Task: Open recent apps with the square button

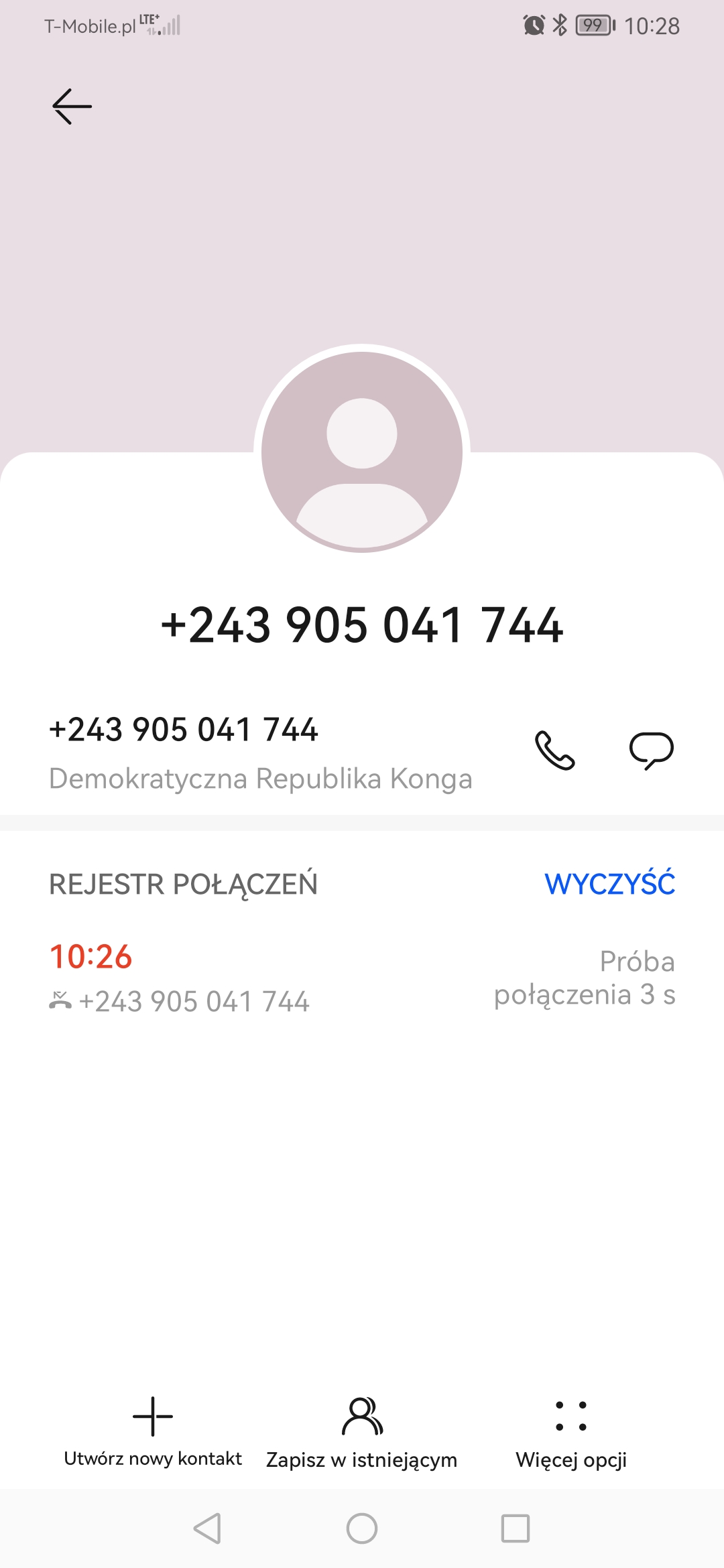Action: [x=516, y=1528]
